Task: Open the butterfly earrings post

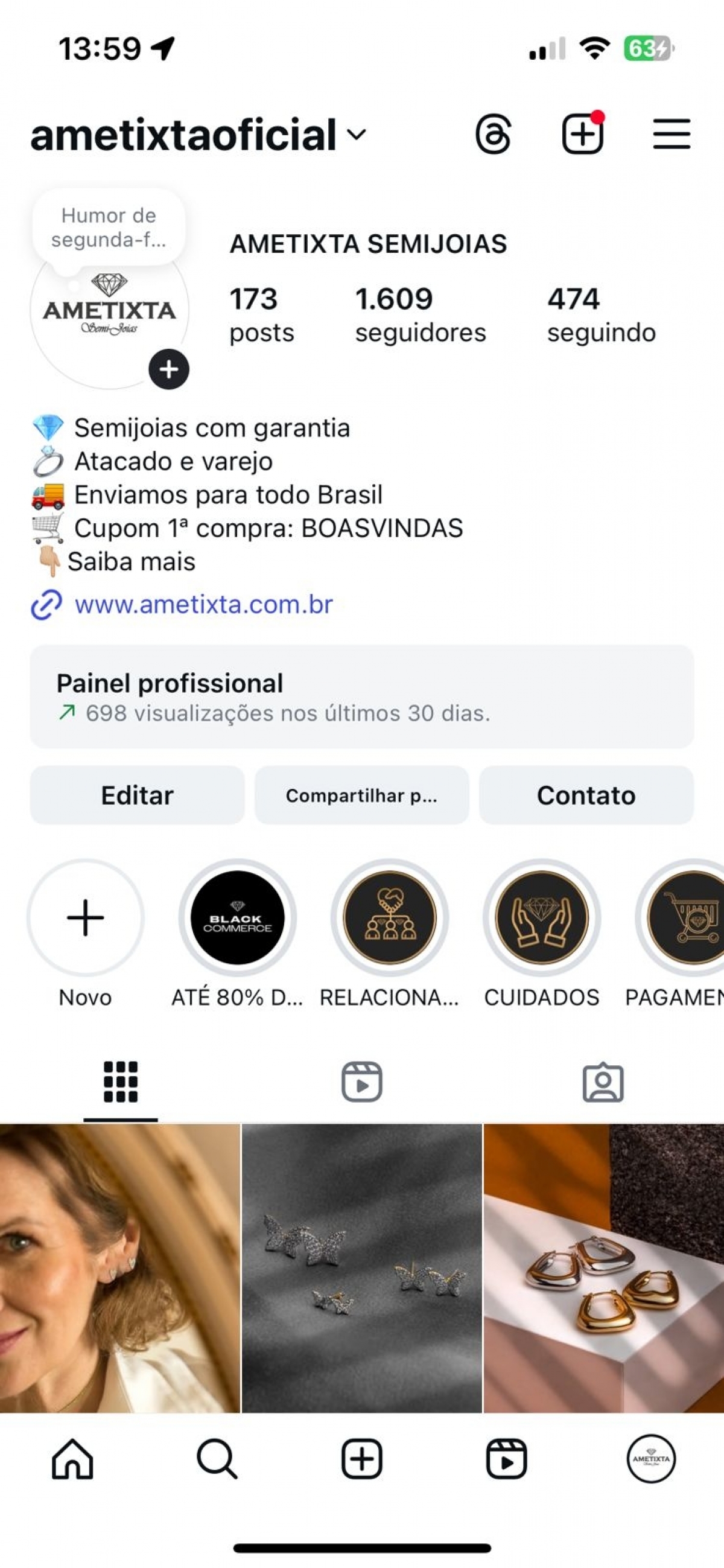Action: [361, 1267]
